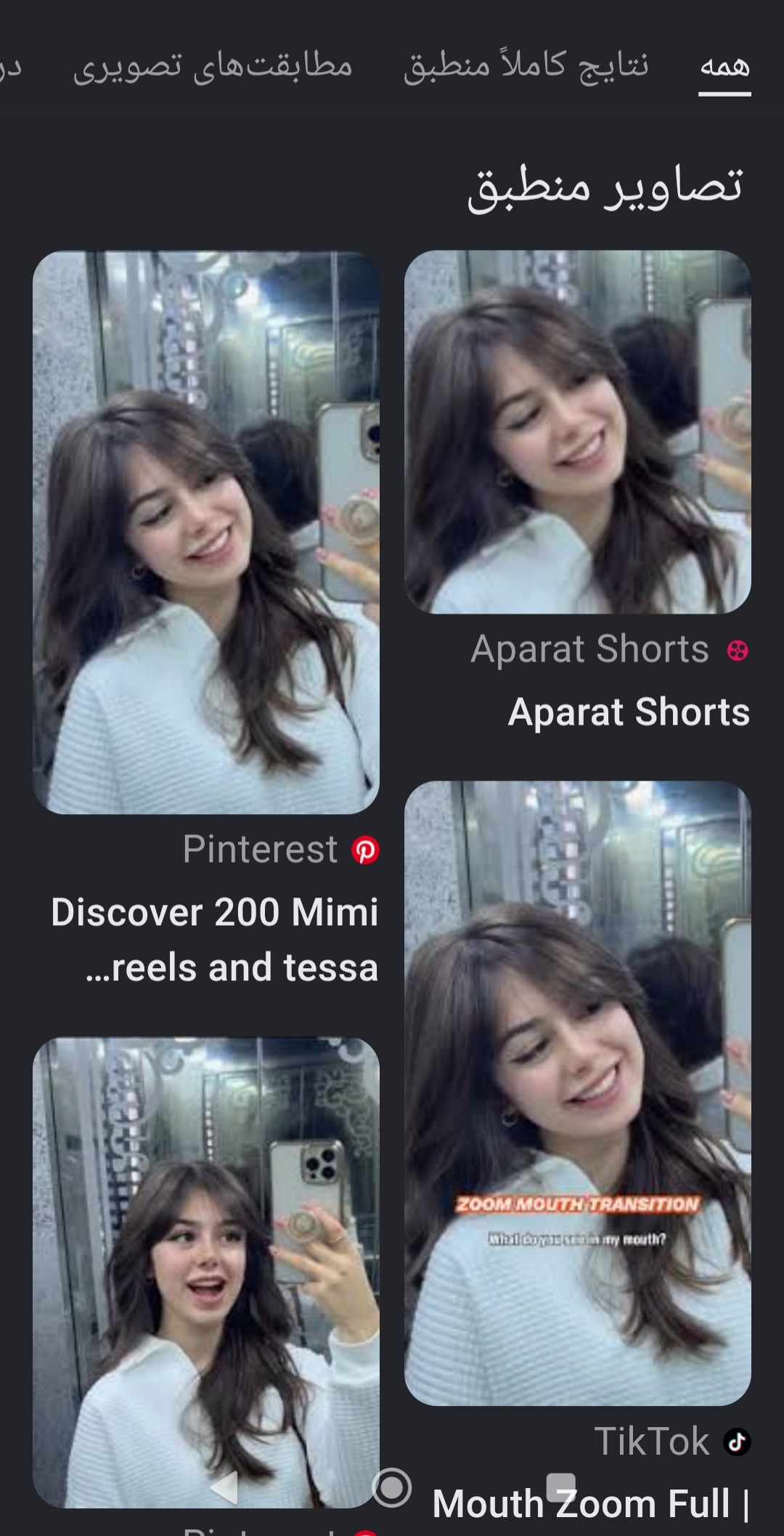Tap the system home button

point(392,1488)
